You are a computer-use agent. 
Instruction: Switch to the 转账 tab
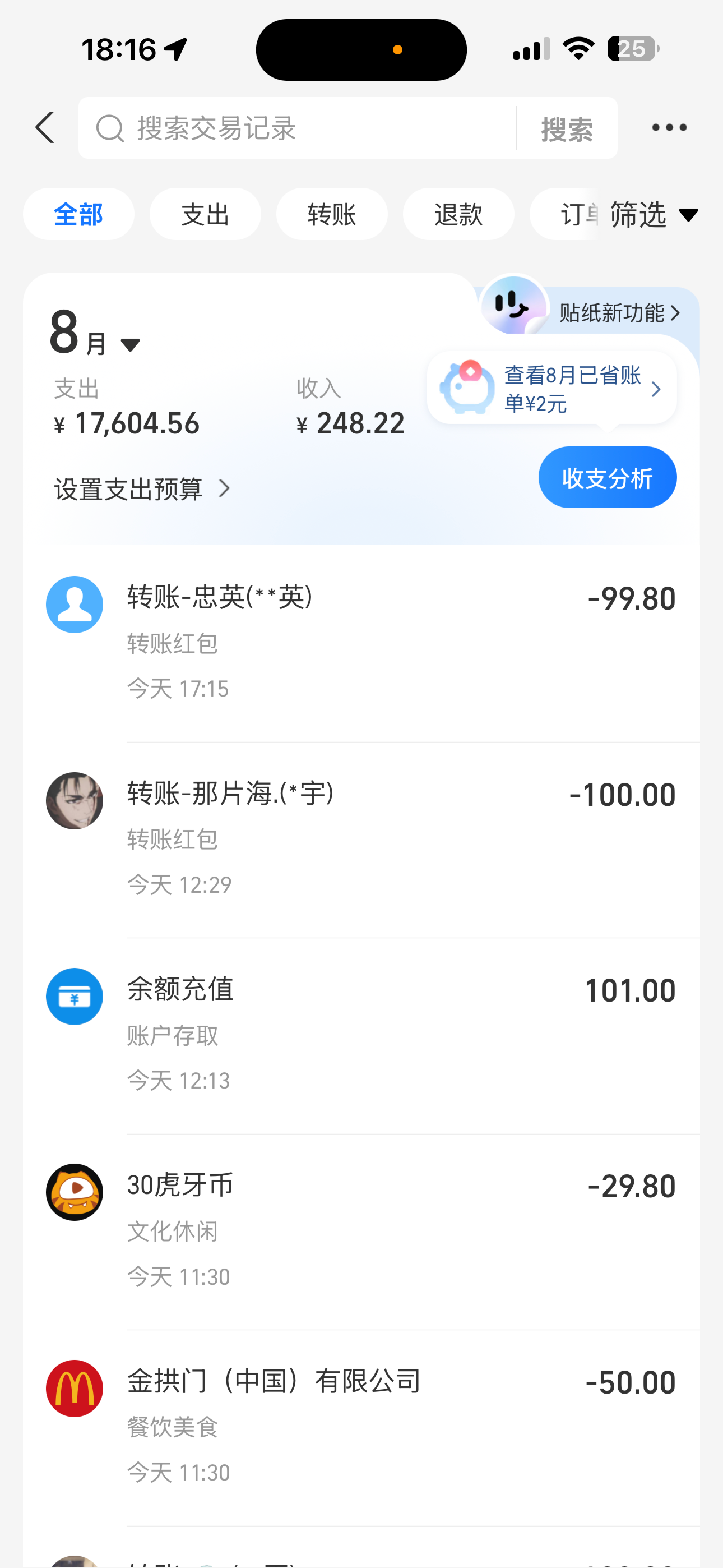332,214
